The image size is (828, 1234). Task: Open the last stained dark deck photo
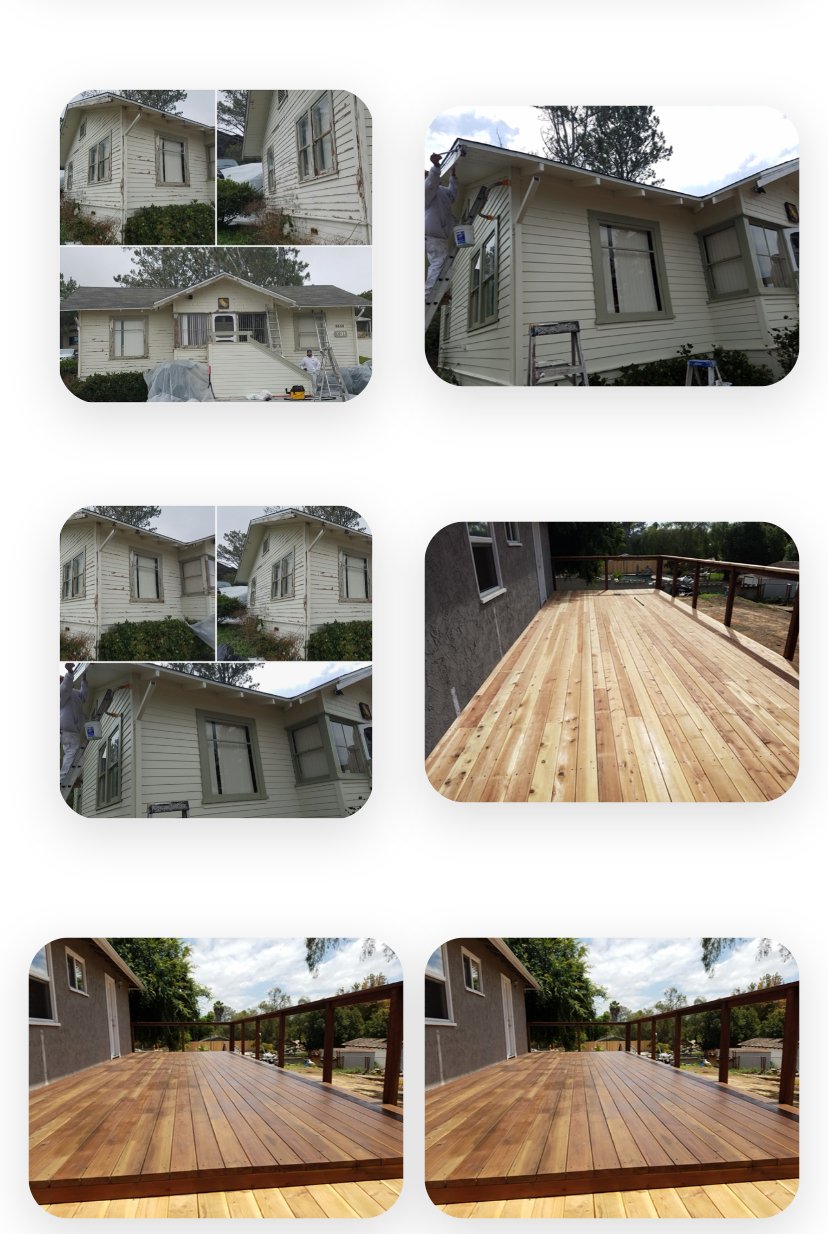[611, 1077]
